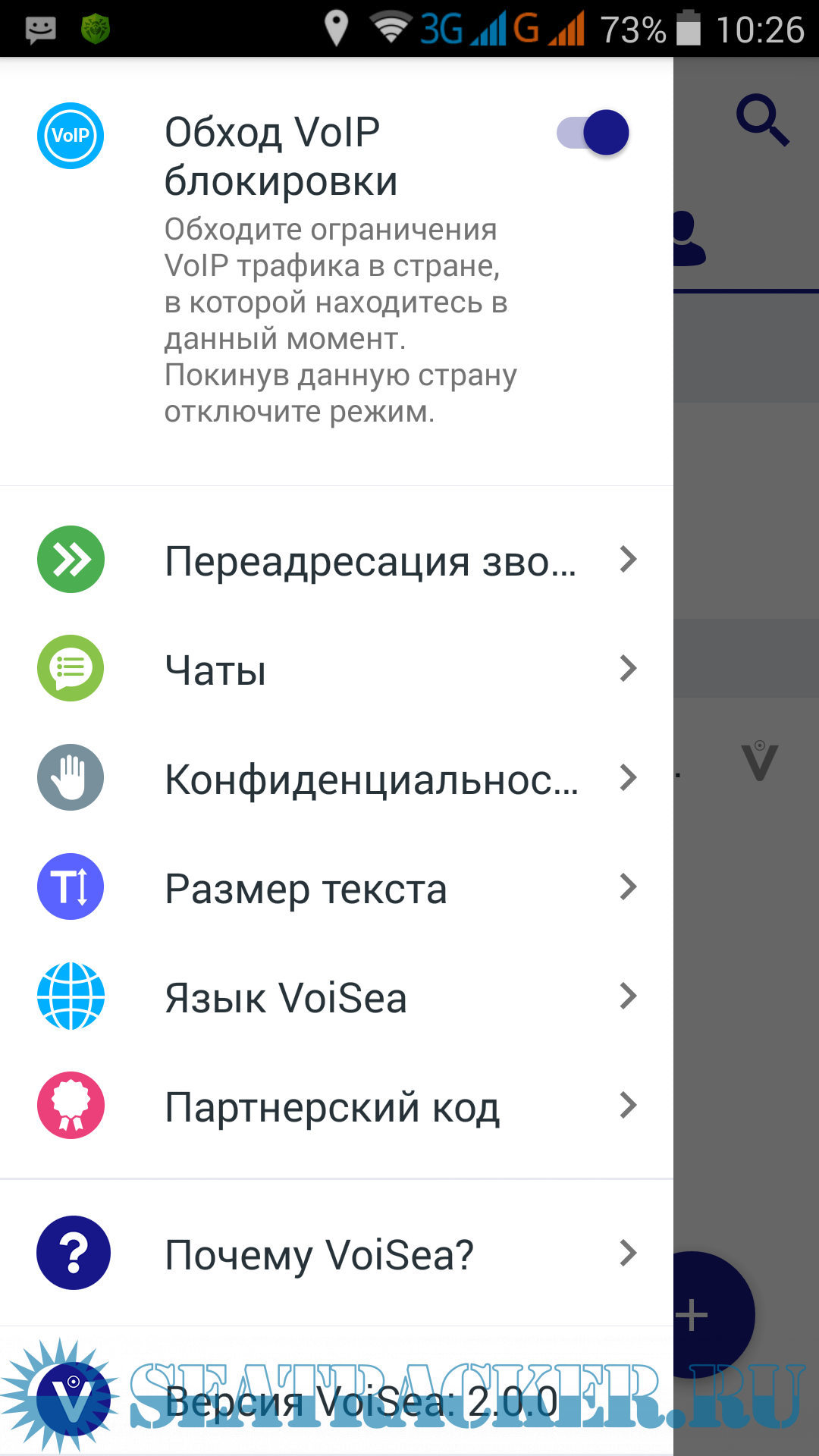Open the Чаты settings row
This screenshot has height=1456, width=819.
370,670
